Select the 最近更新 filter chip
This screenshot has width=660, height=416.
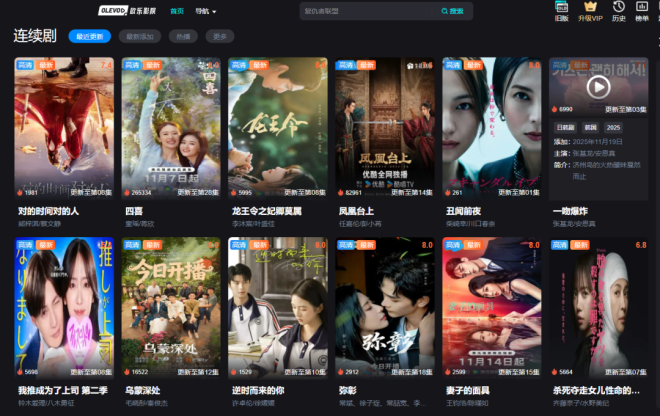coord(89,36)
